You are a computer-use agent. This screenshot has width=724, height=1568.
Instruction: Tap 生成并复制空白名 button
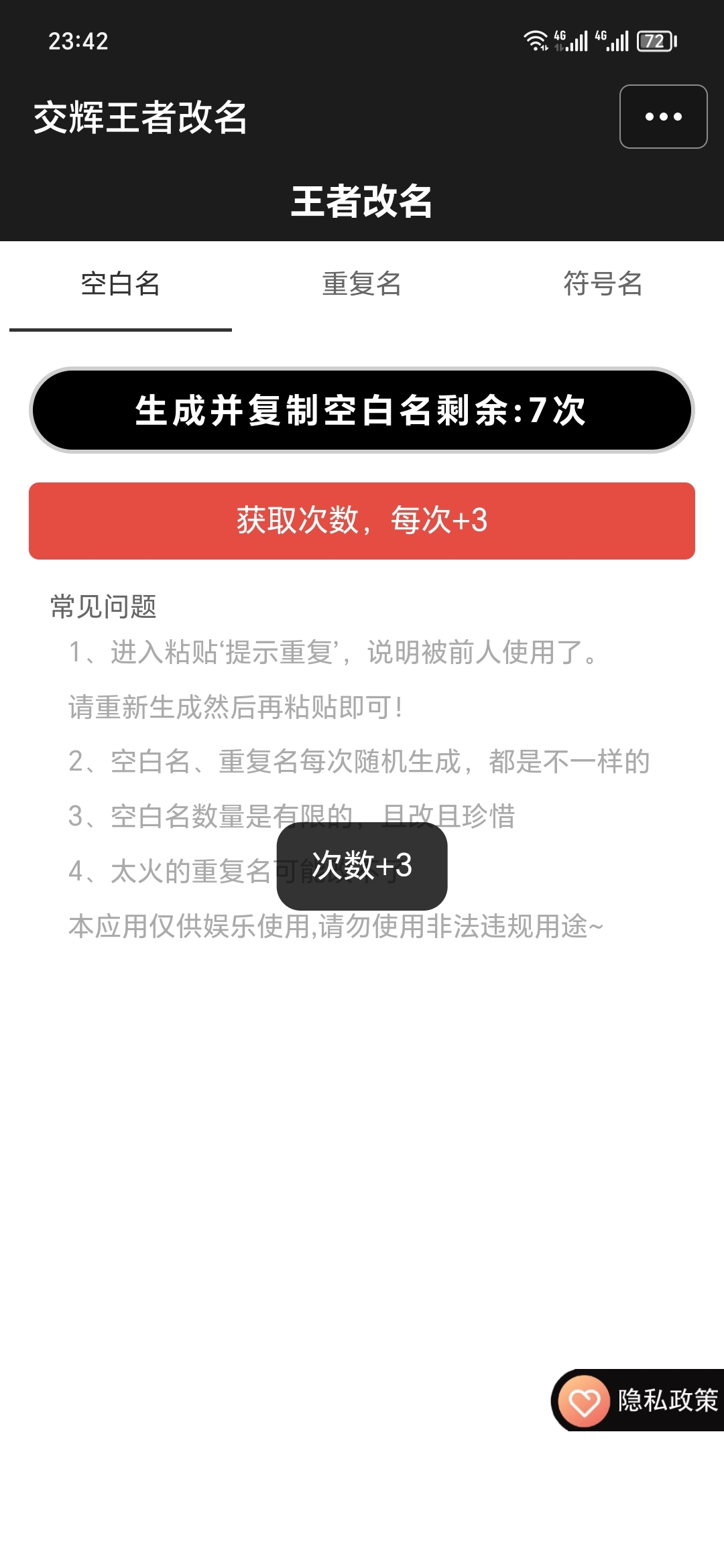(x=361, y=410)
